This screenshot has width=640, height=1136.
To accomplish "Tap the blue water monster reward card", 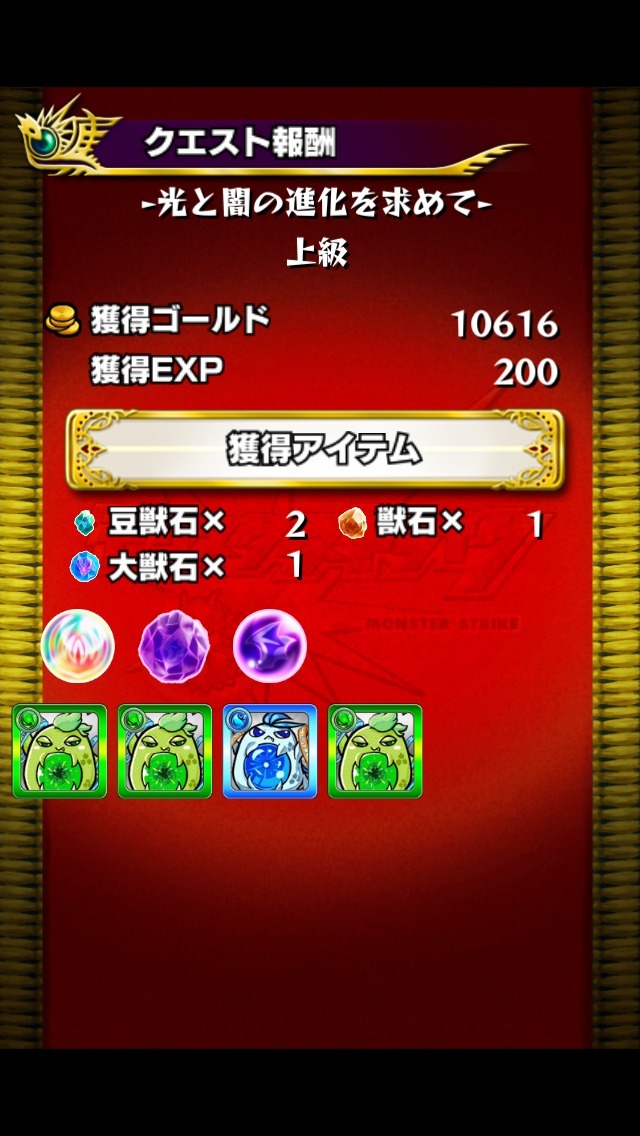I will point(270,751).
